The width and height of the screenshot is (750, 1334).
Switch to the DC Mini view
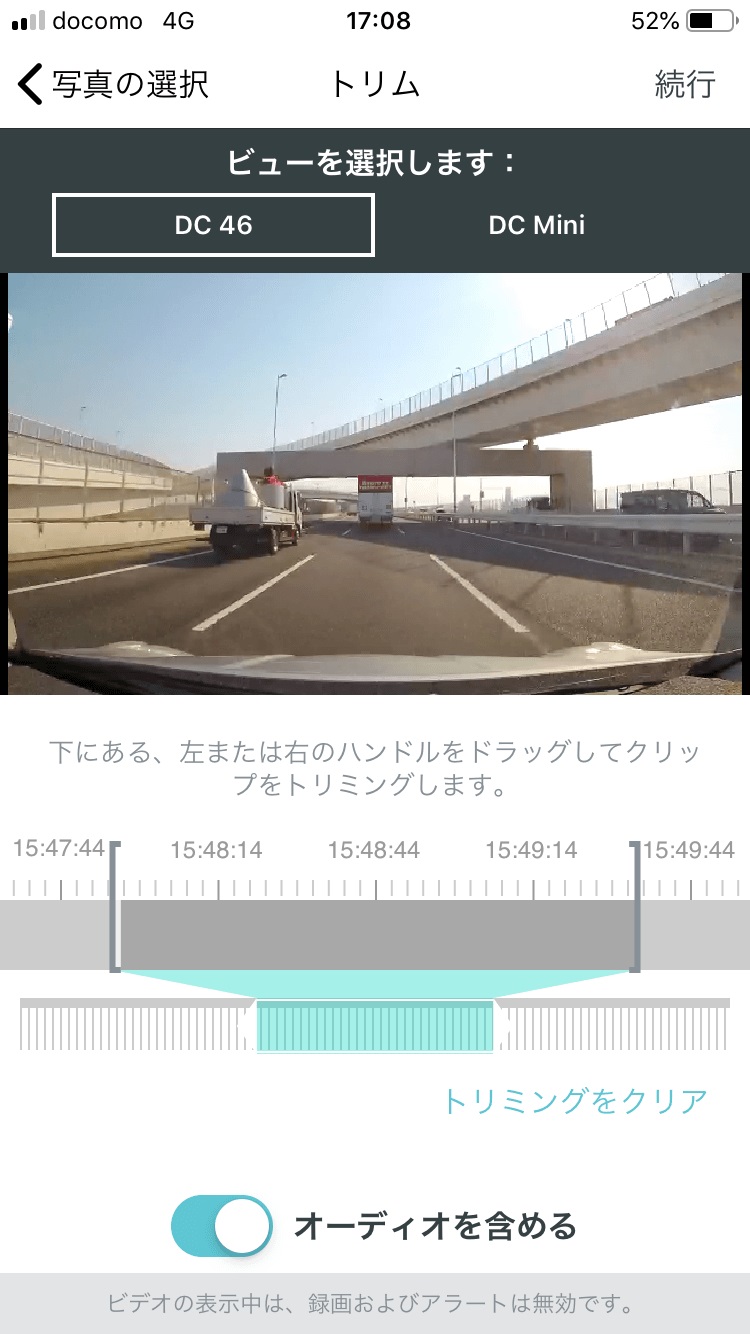click(536, 225)
